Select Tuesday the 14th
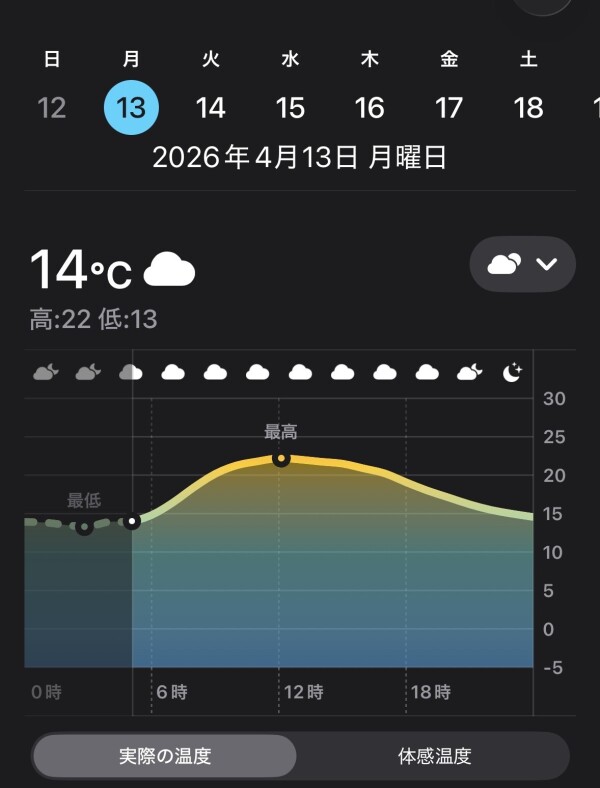 coord(210,107)
